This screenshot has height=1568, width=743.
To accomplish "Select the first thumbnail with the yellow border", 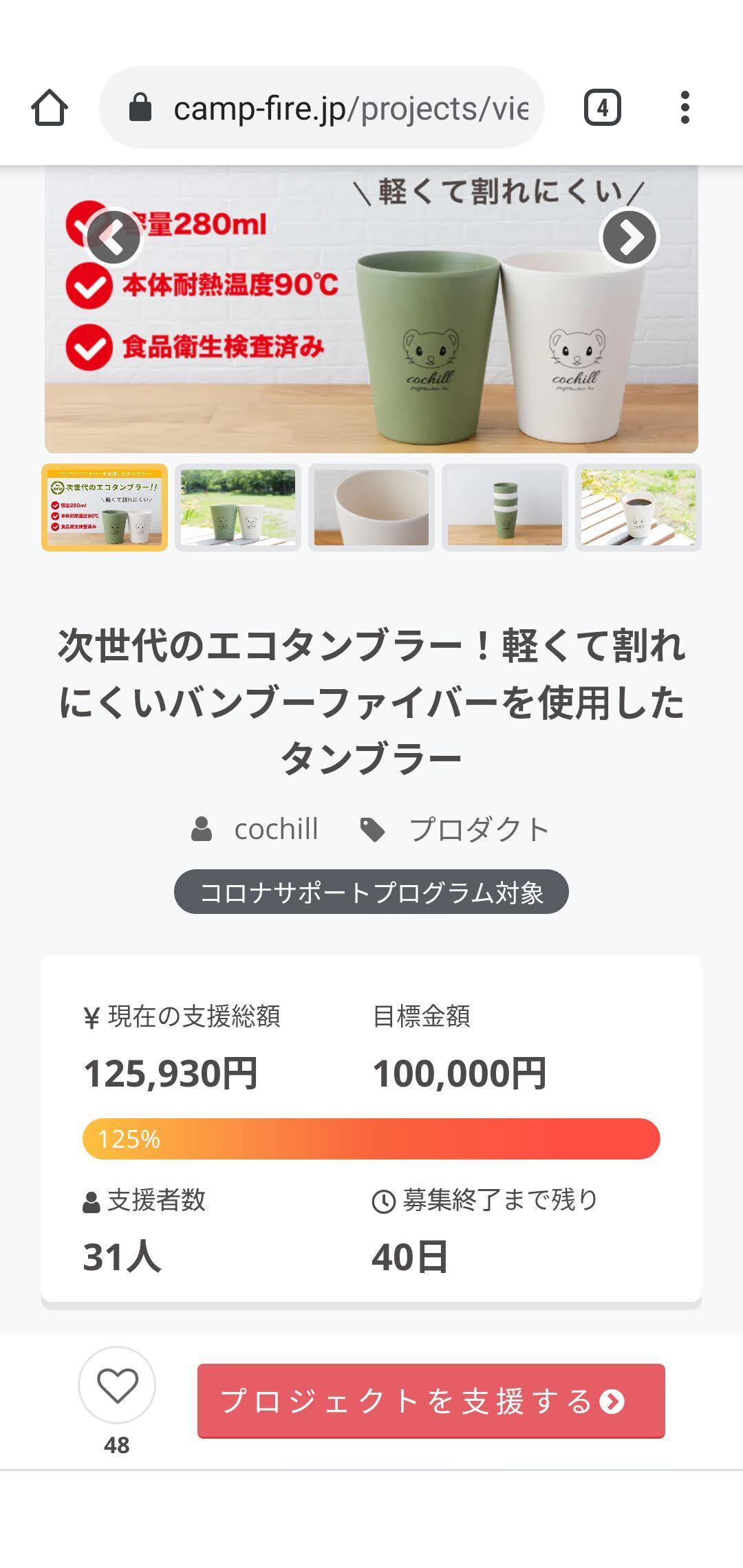I will (105, 508).
